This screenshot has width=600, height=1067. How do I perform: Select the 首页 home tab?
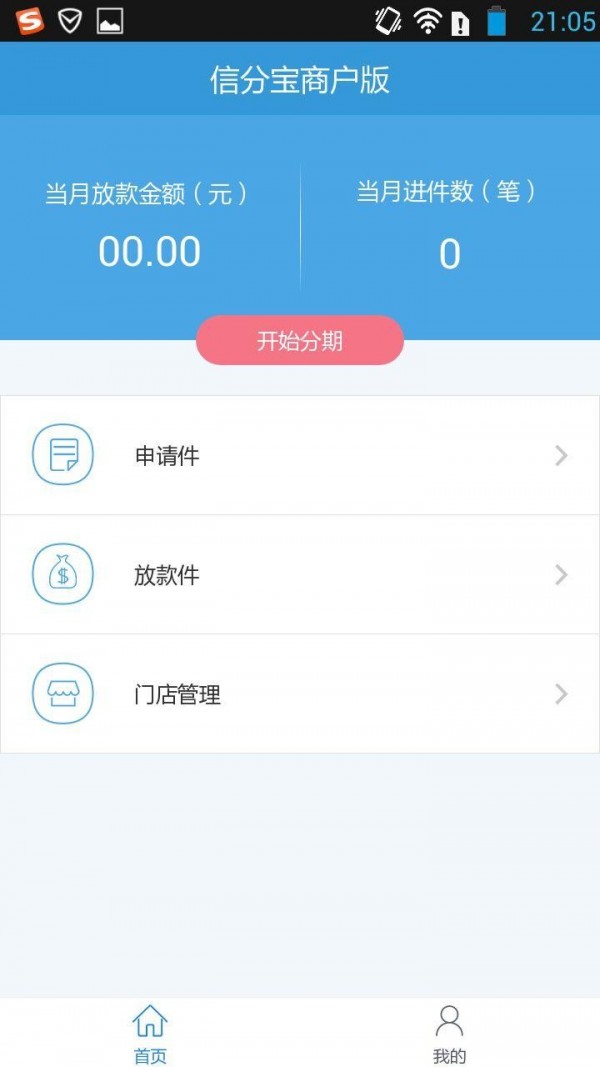[150, 1033]
